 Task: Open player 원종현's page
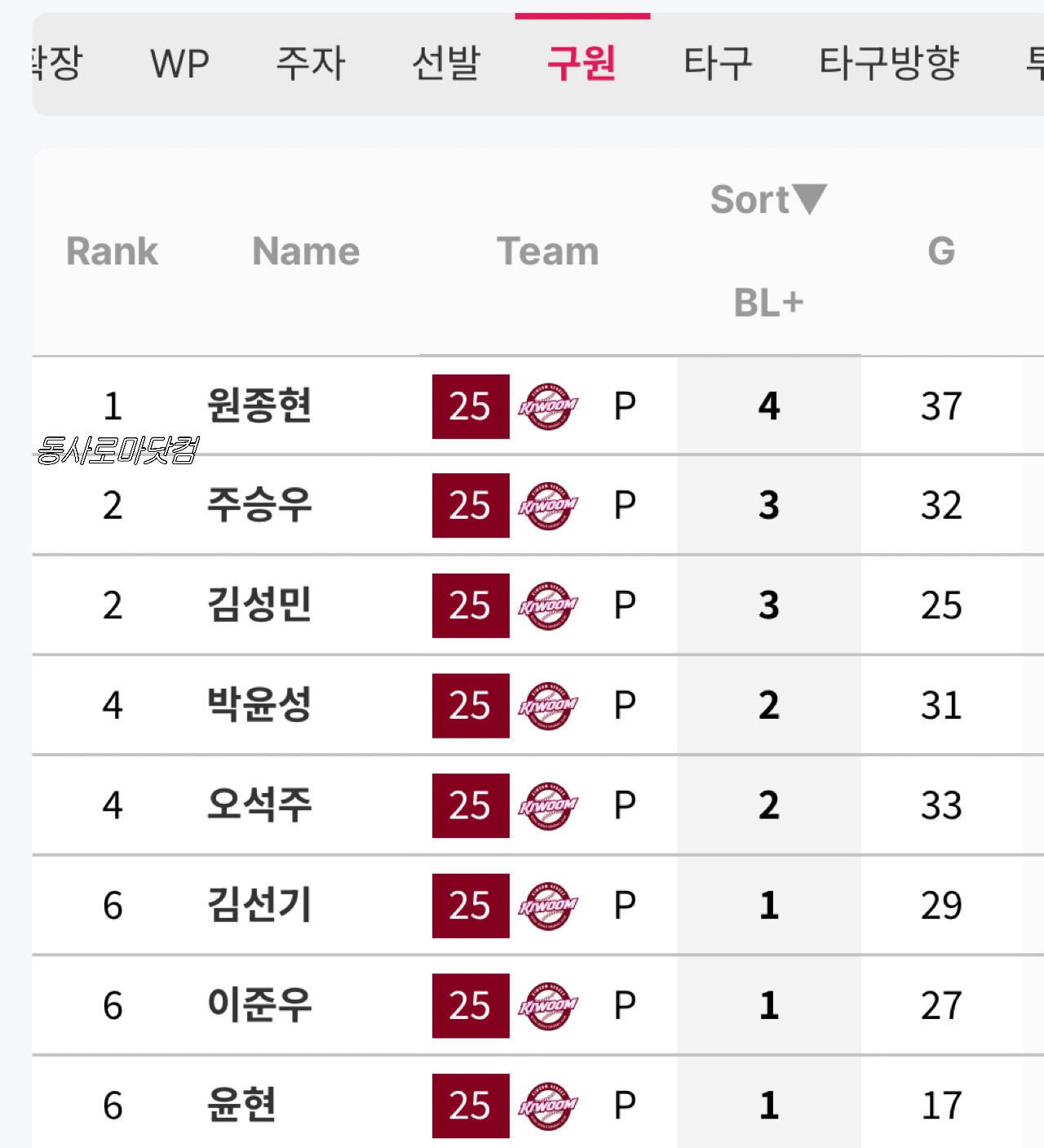259,406
